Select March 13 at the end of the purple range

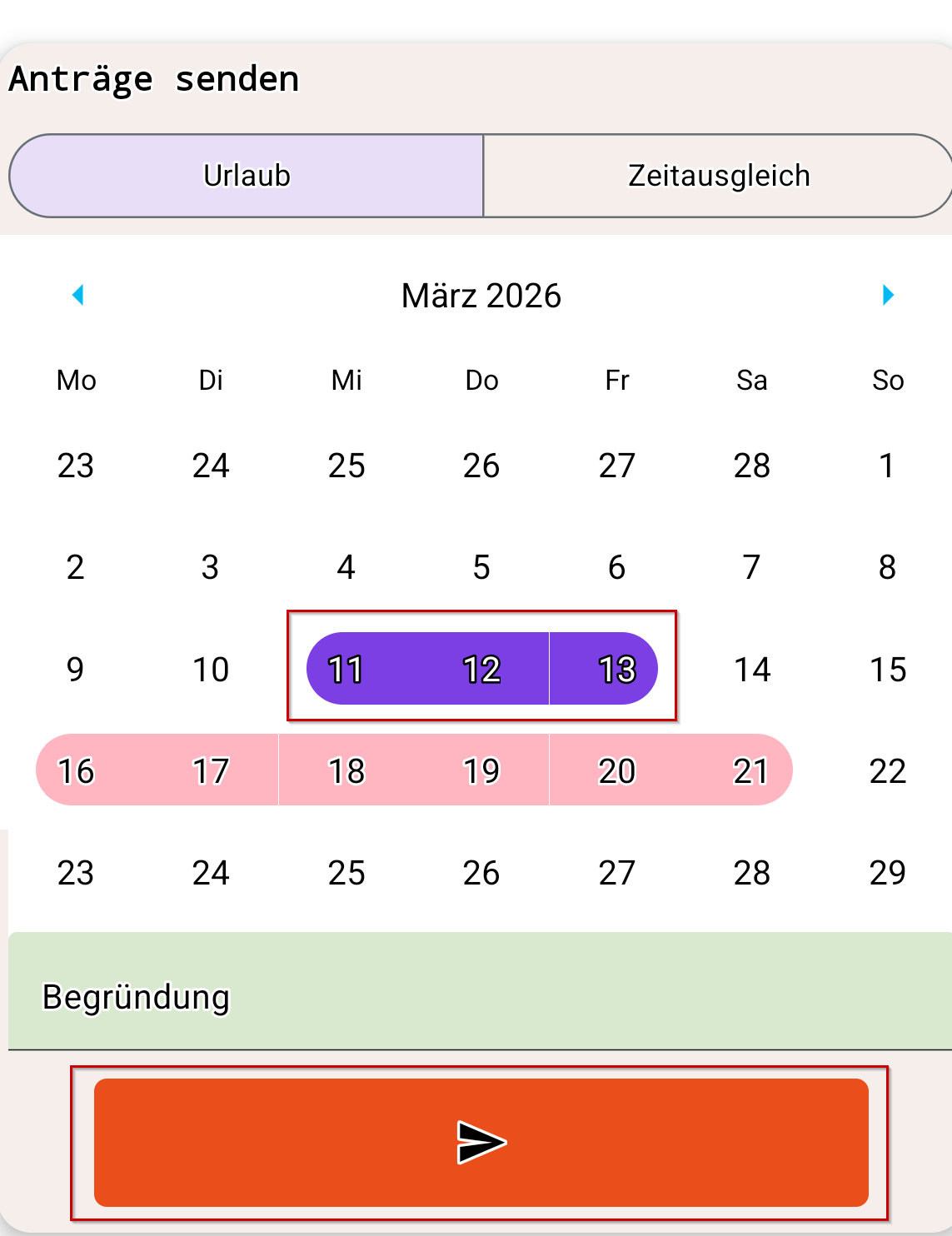[x=616, y=667]
